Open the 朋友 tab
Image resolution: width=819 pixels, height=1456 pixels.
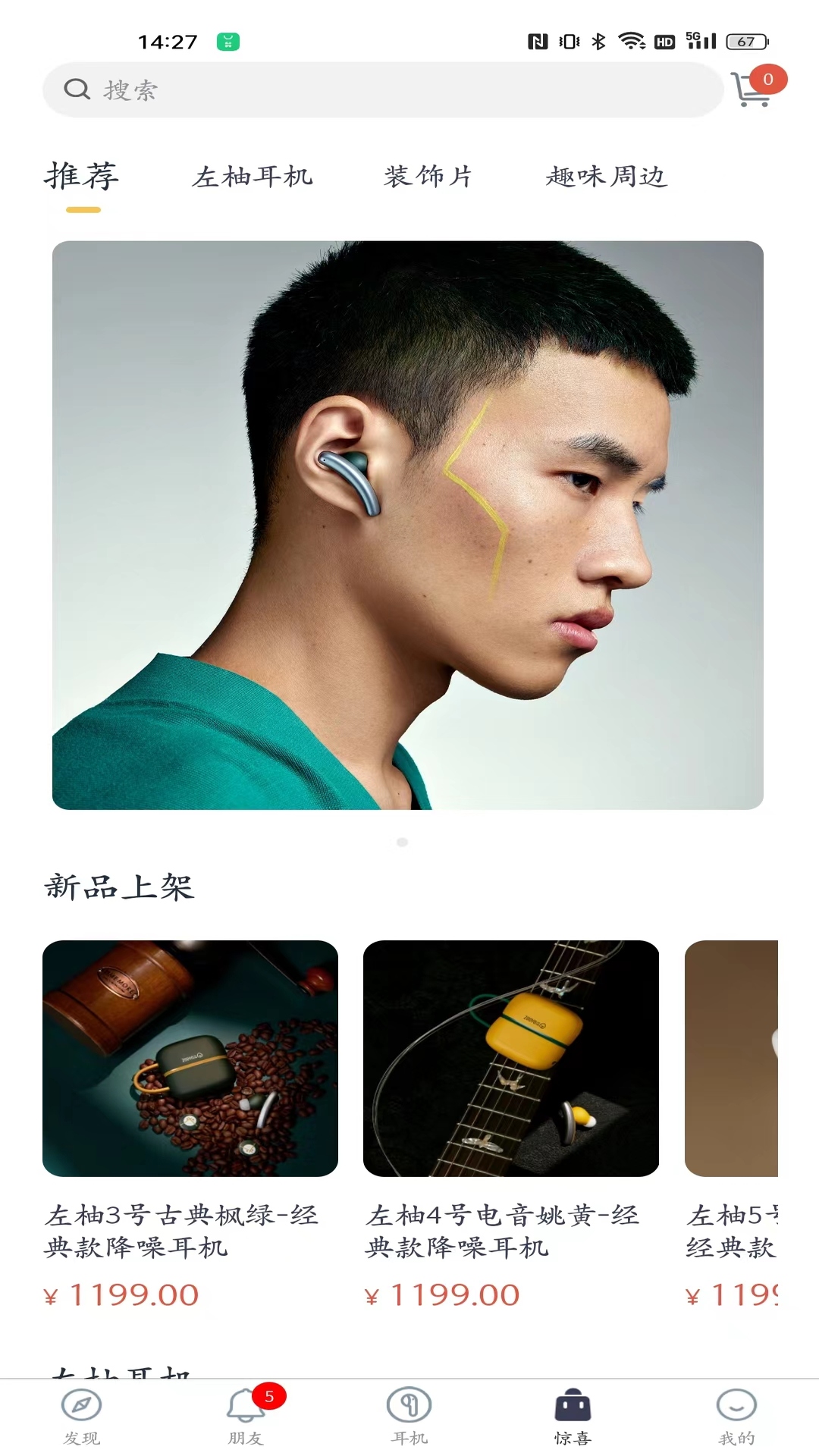click(x=246, y=1416)
